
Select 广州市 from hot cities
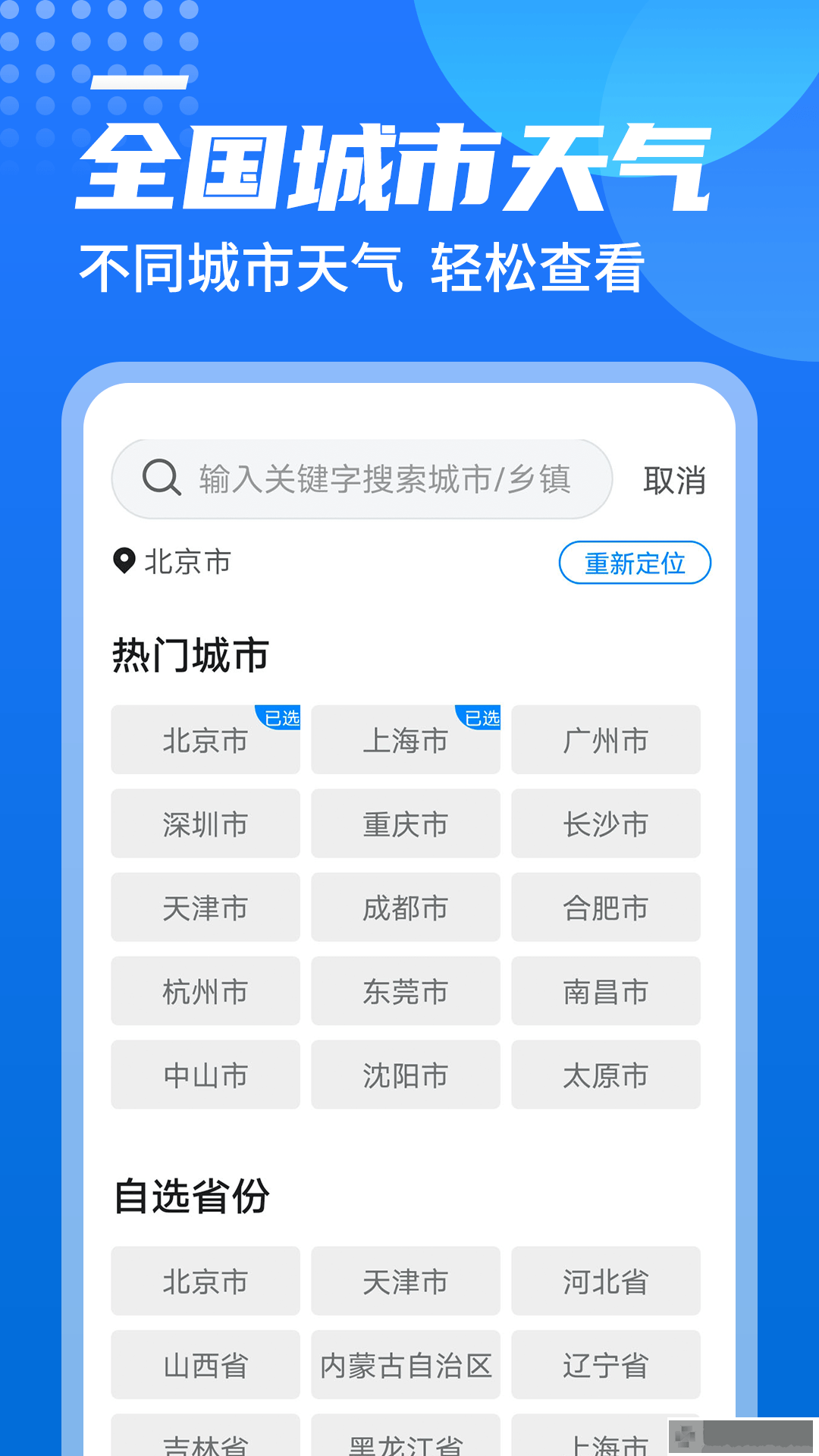tap(606, 740)
